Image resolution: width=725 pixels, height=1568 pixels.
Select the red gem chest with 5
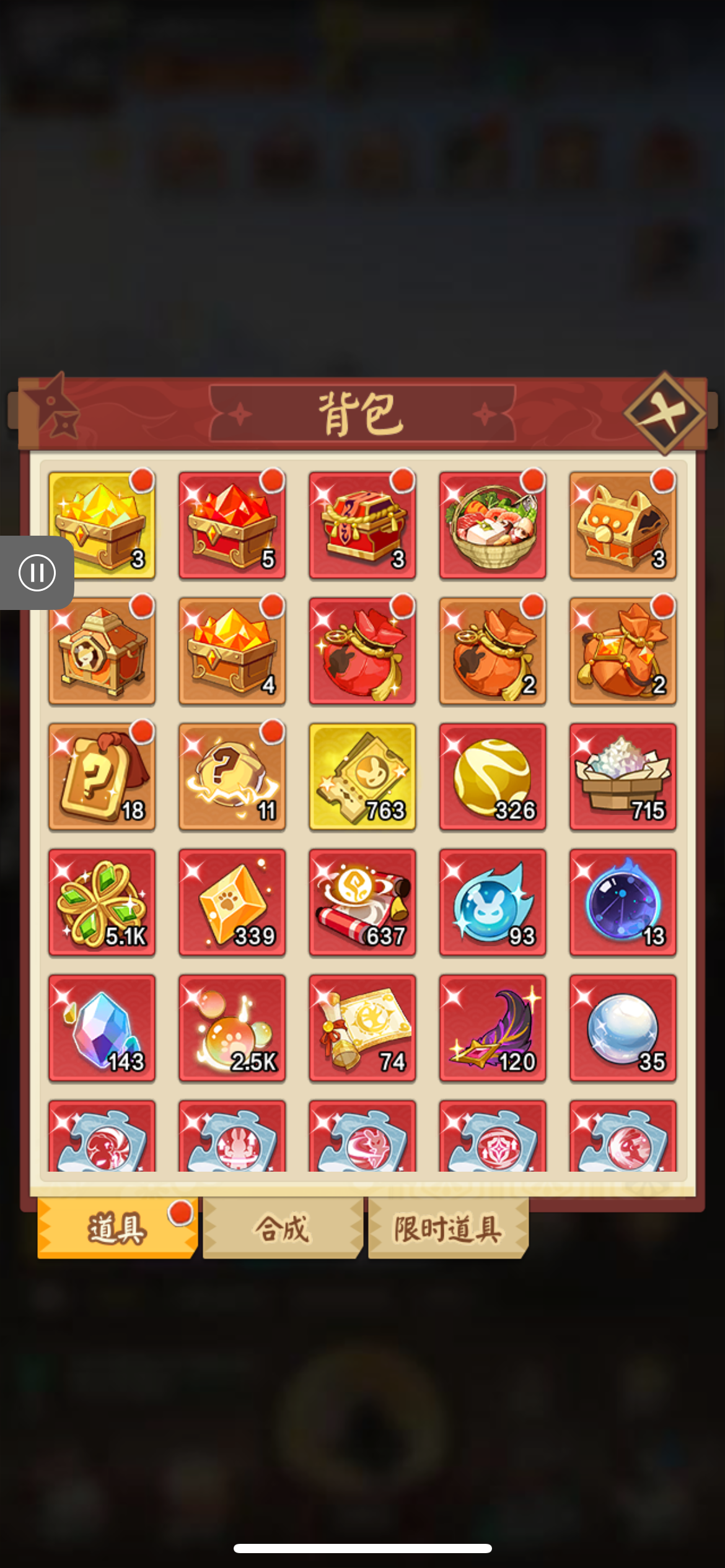(x=232, y=525)
